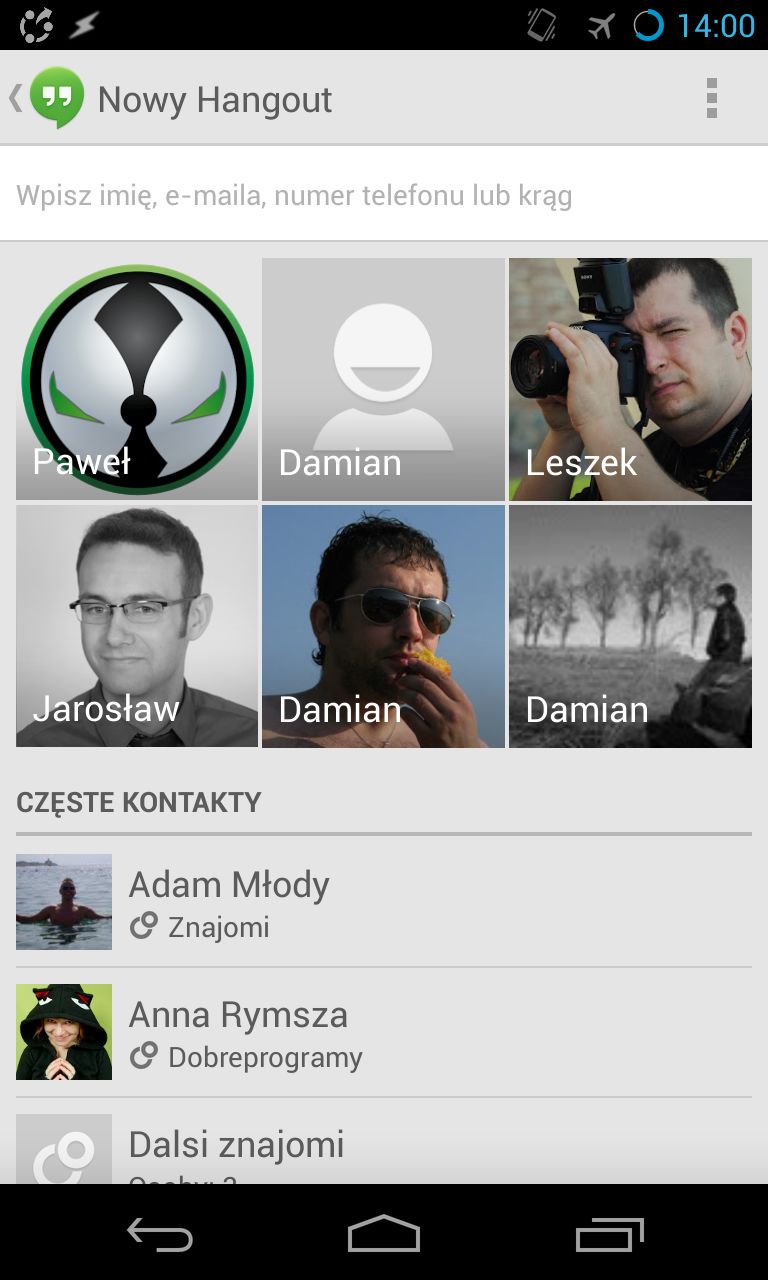Screen dimensions: 768x1280
Task: Open the Dalsi znajomi circle
Action: point(384,1142)
